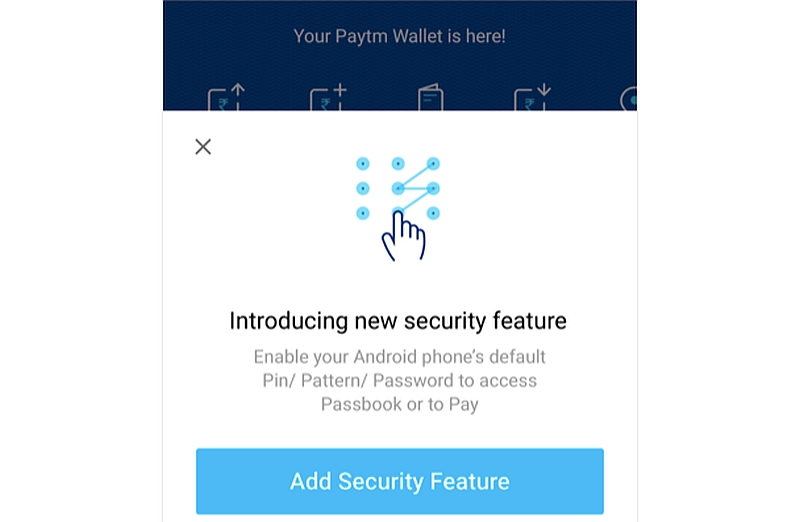Tap Add Security Feature button
Screen dimensions: 800x522
pos(400,481)
